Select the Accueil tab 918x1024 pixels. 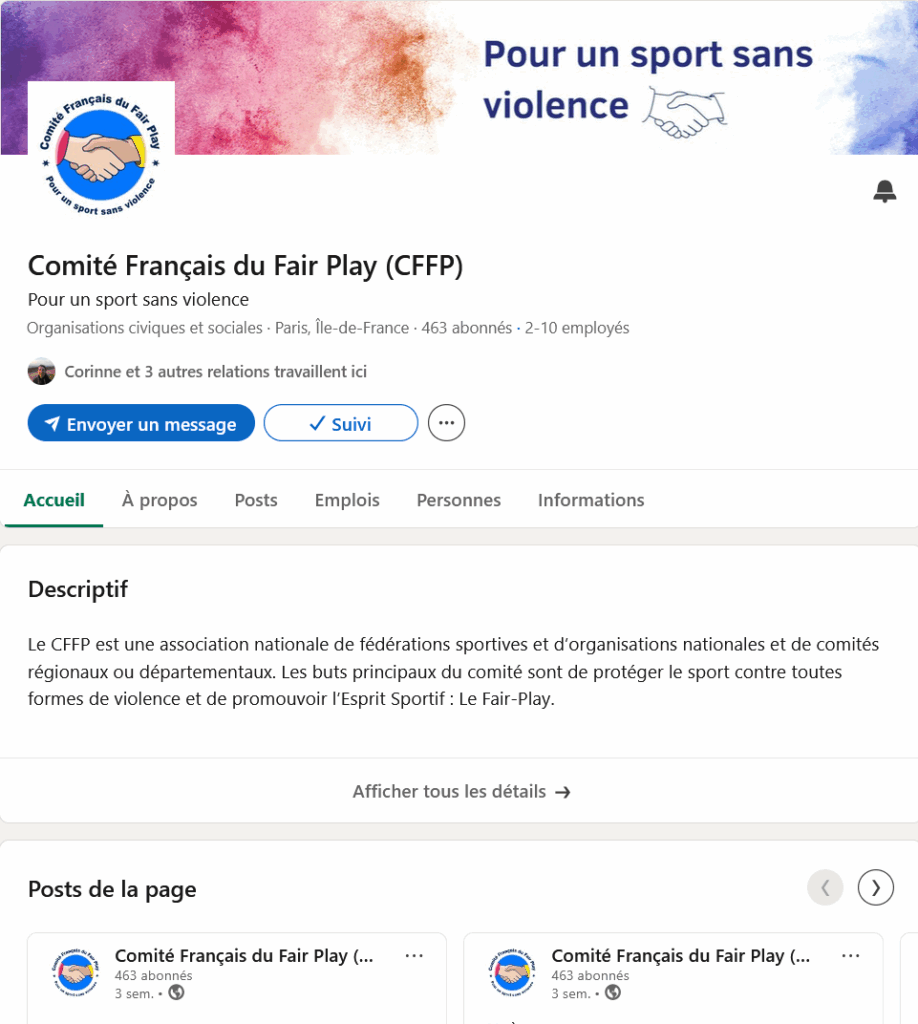(x=54, y=500)
